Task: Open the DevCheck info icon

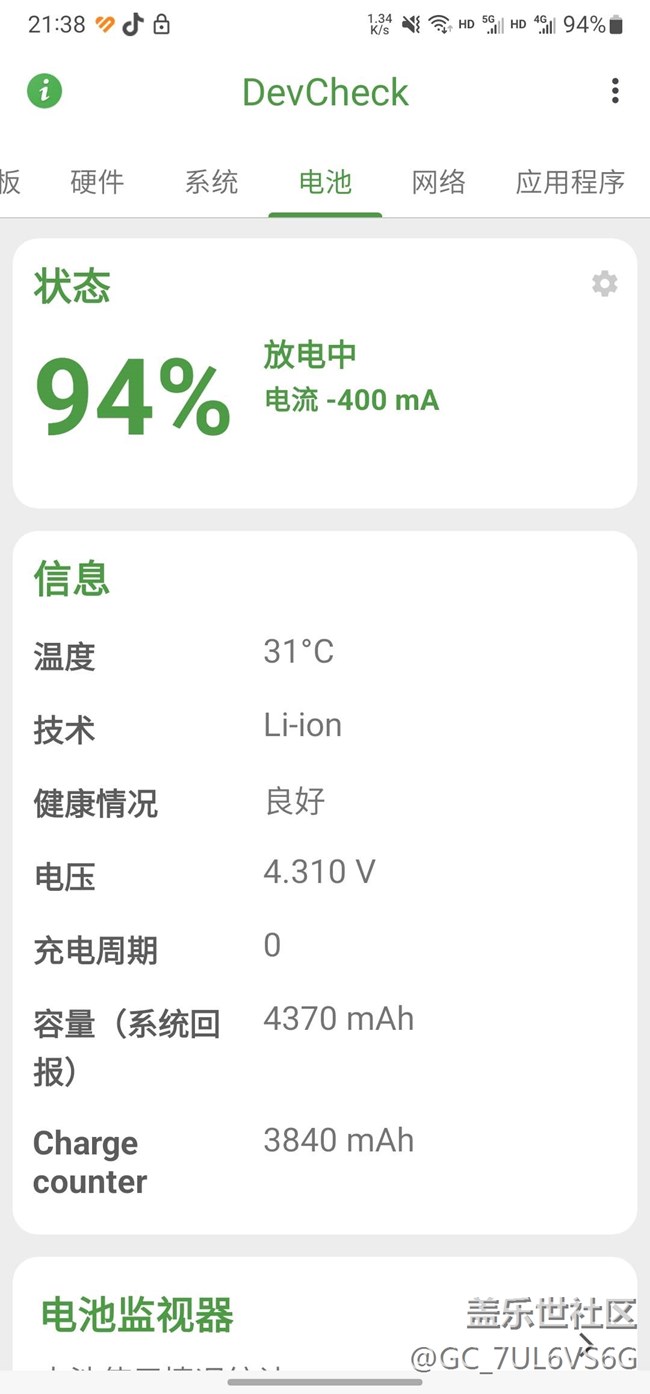Action: pos(44,91)
